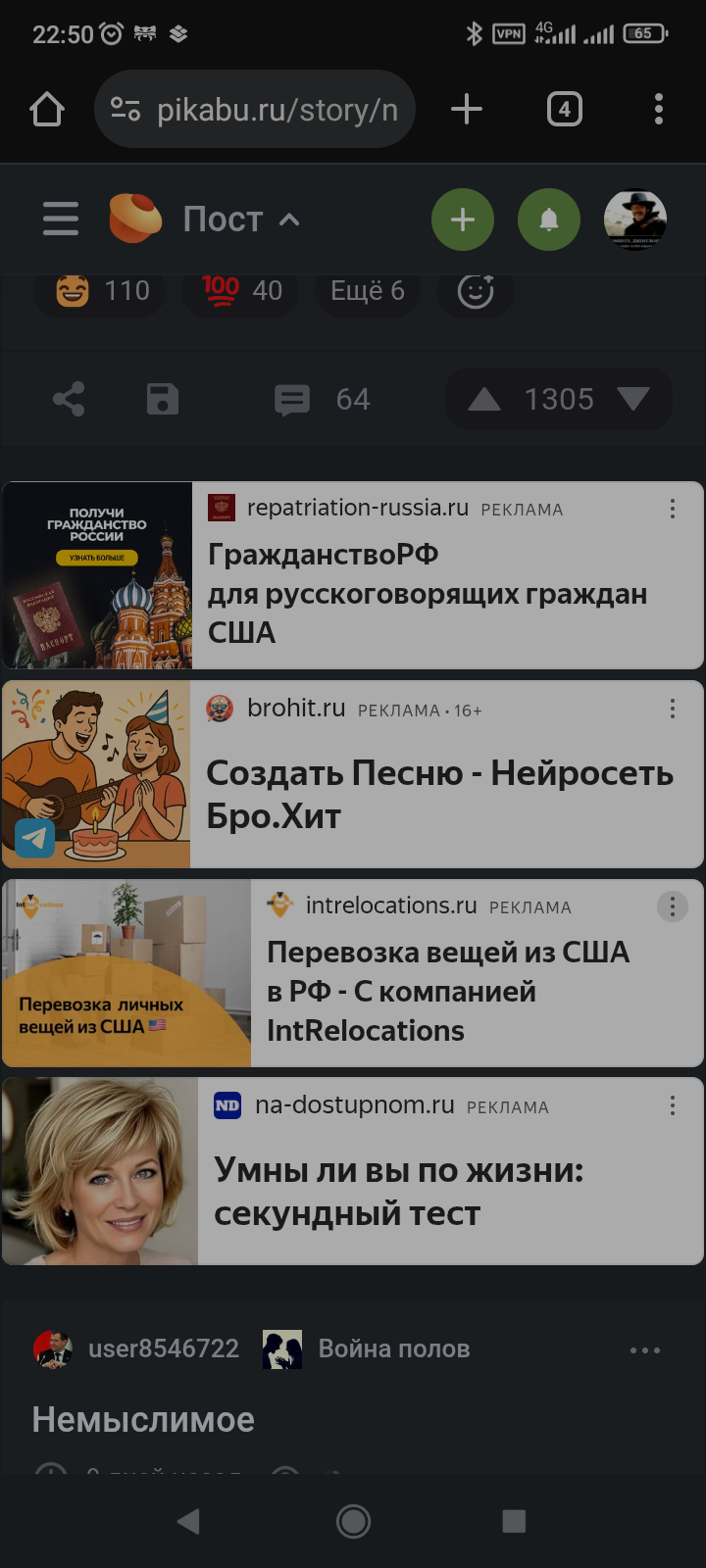Open the Pikabu hamburger menu
Image resolution: width=706 pixels, height=1568 pixels.
[61, 219]
